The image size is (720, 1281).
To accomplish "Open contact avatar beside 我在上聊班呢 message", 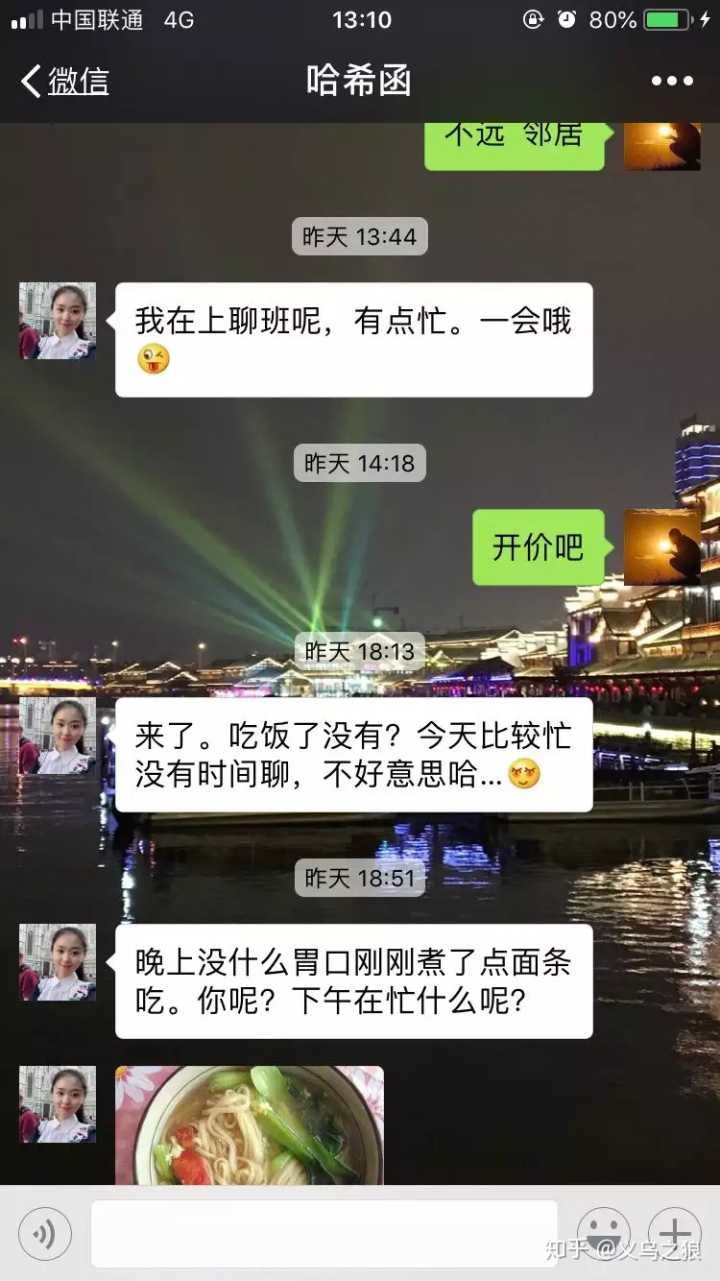I will pyautogui.click(x=58, y=321).
